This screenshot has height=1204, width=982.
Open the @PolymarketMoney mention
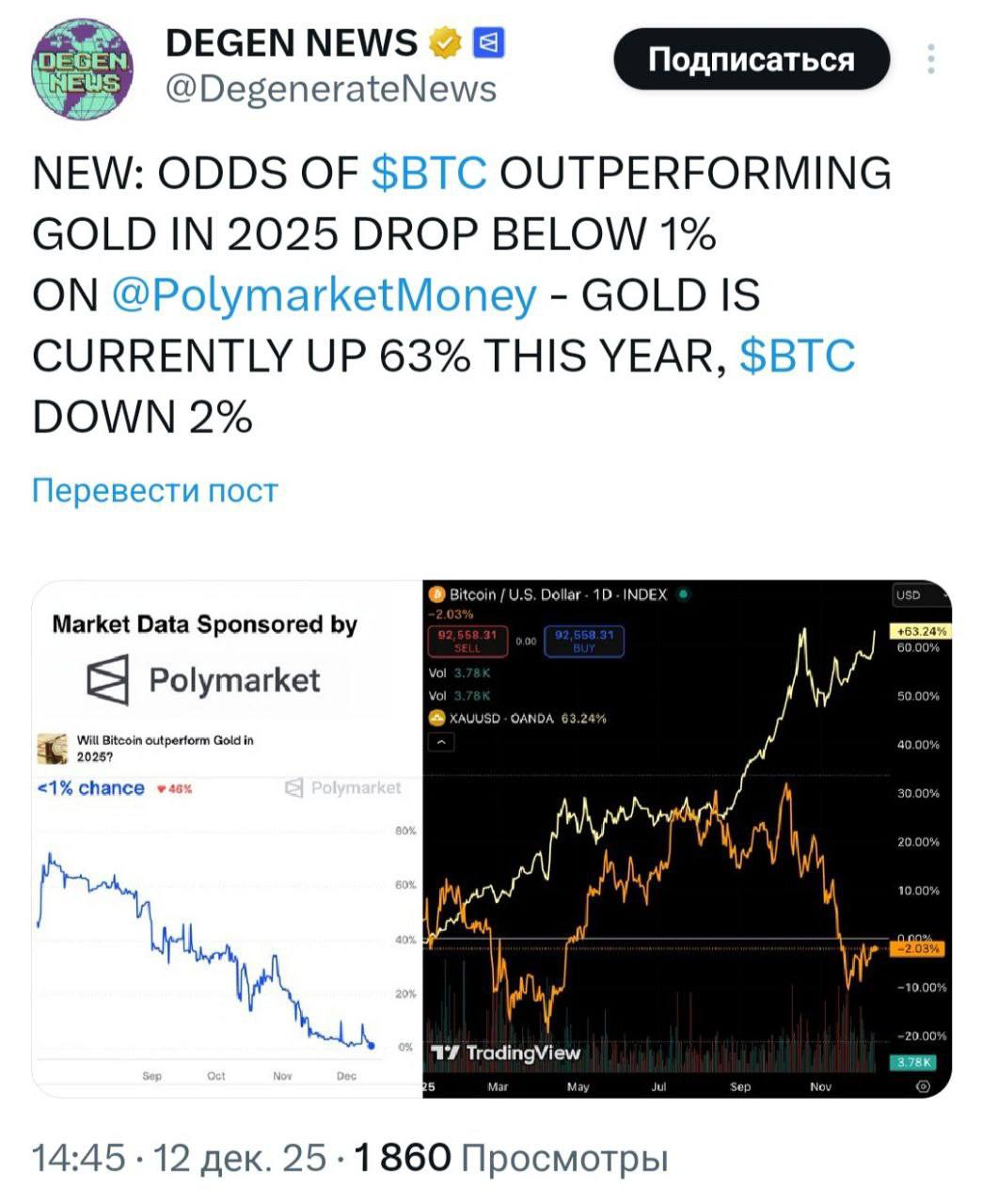(x=324, y=295)
